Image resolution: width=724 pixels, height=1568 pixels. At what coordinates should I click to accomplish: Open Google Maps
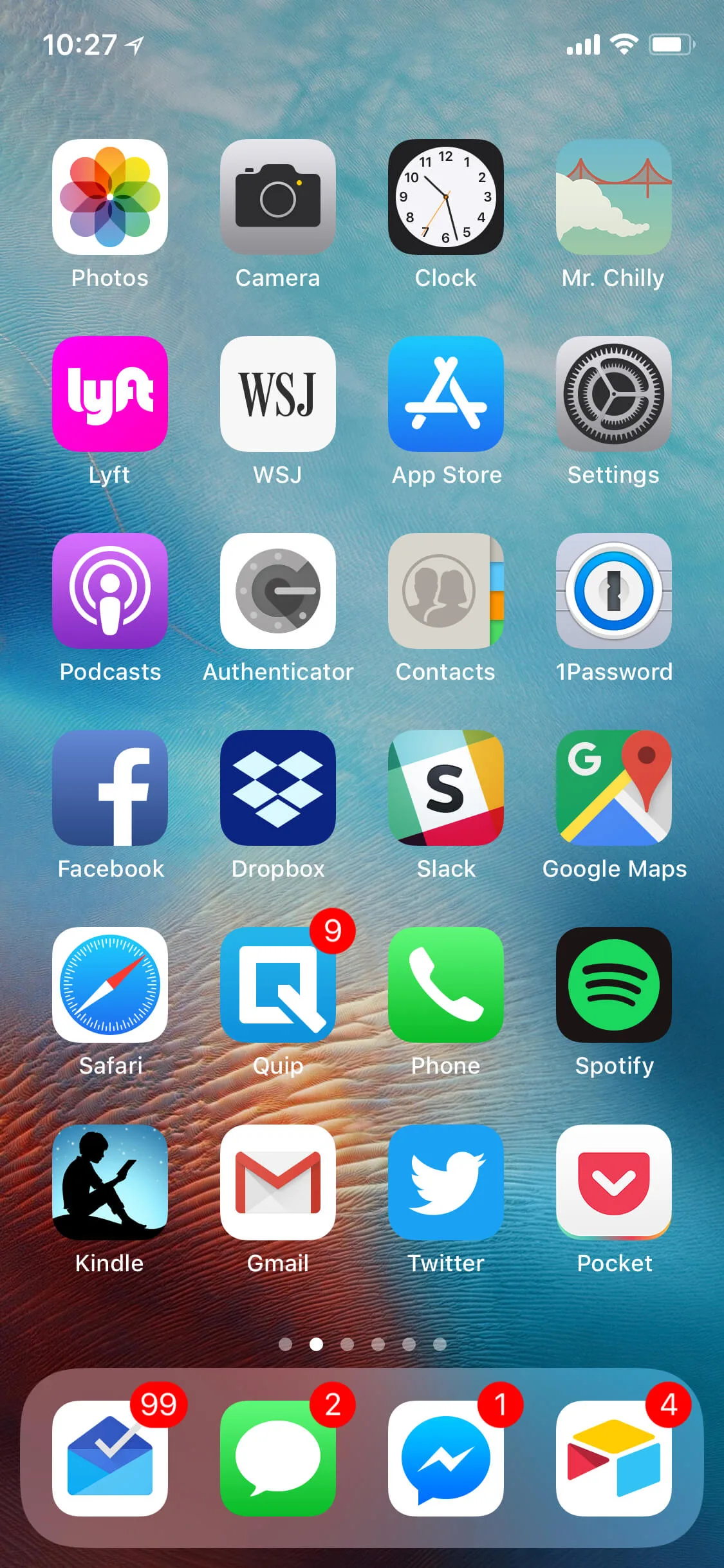(614, 788)
